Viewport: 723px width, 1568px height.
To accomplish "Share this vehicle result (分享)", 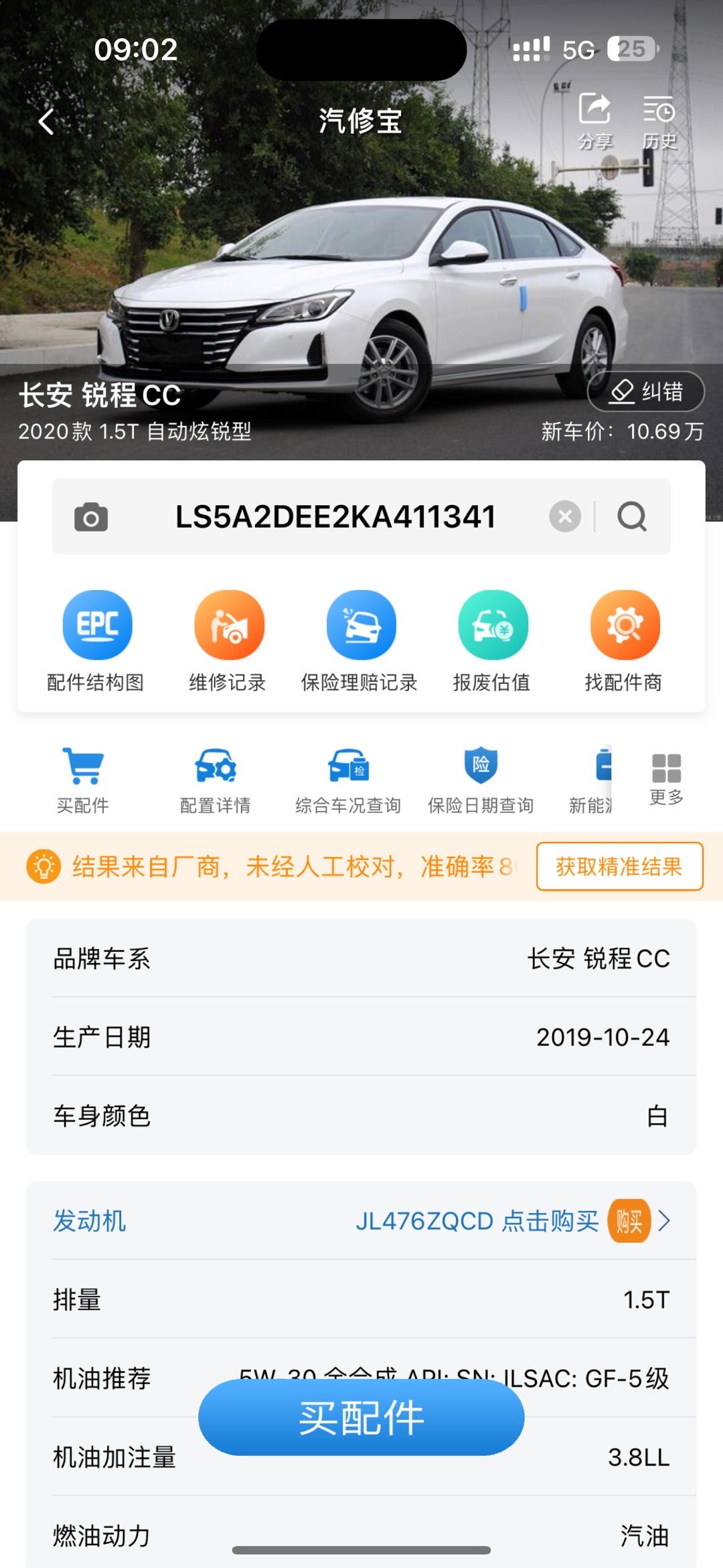I will coord(594,121).
